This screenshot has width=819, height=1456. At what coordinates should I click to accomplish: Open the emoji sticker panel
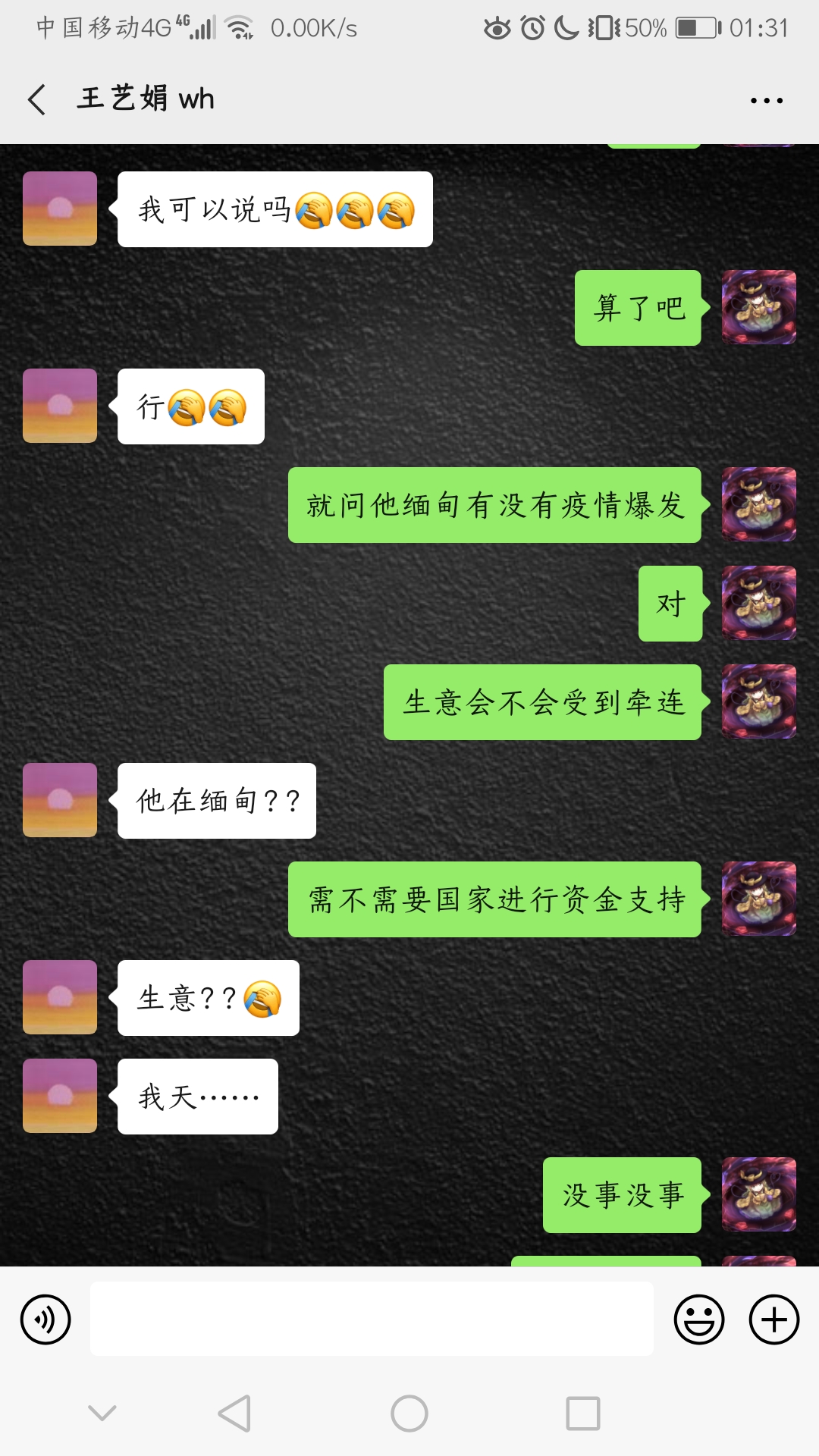698,1319
